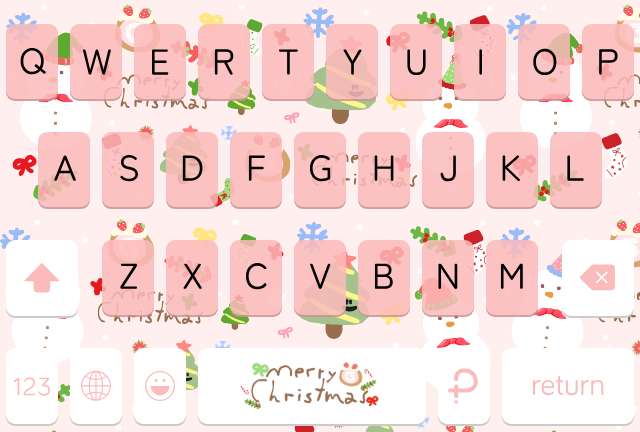
Task: Open the globe language switcher
Action: (96, 385)
